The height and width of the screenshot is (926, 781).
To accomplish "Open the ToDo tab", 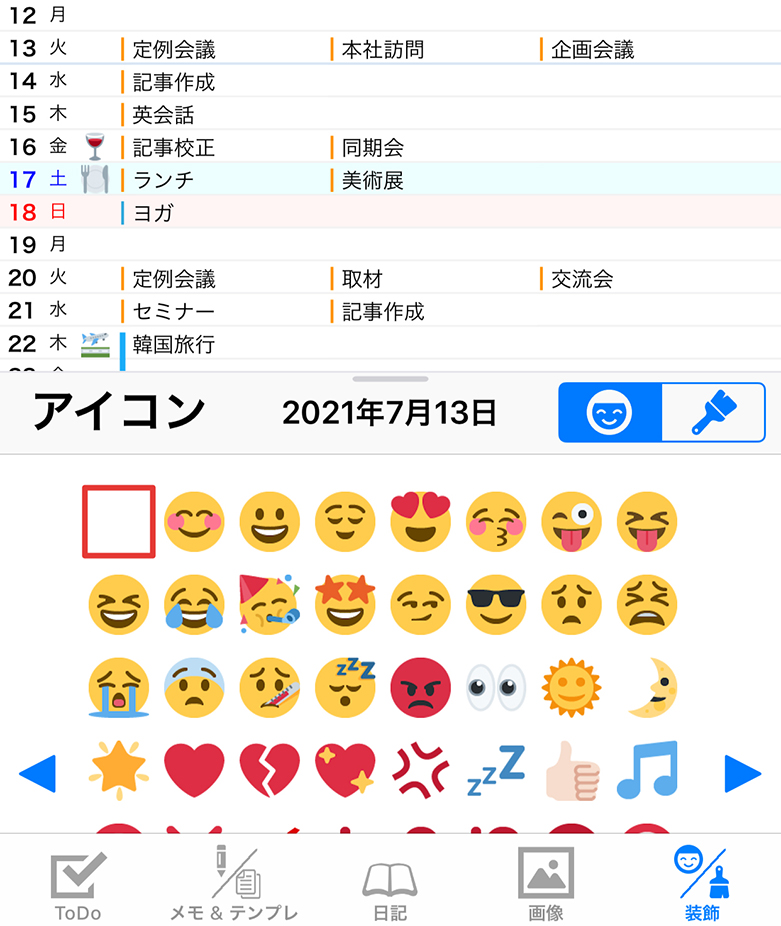I will (x=76, y=885).
